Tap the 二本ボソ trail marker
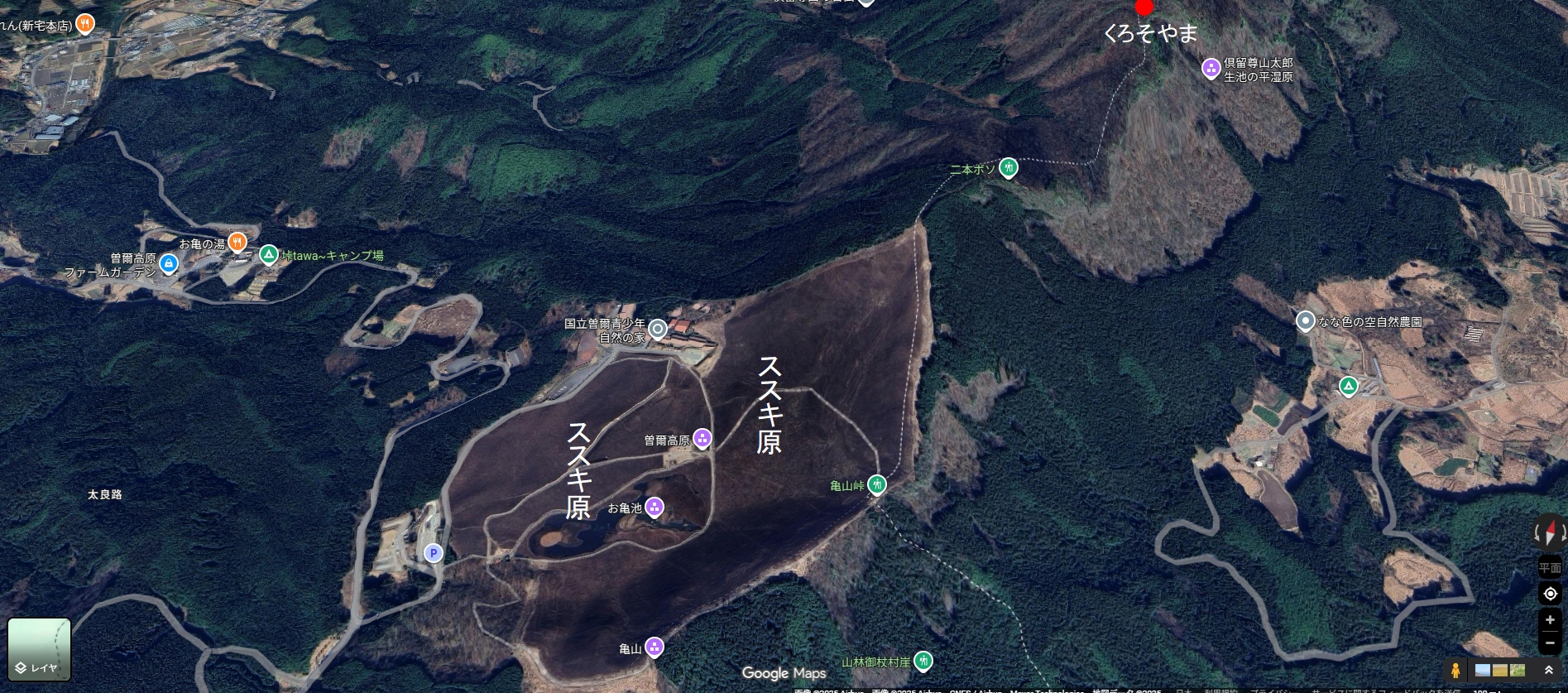The width and height of the screenshot is (1568, 693). point(1008,168)
